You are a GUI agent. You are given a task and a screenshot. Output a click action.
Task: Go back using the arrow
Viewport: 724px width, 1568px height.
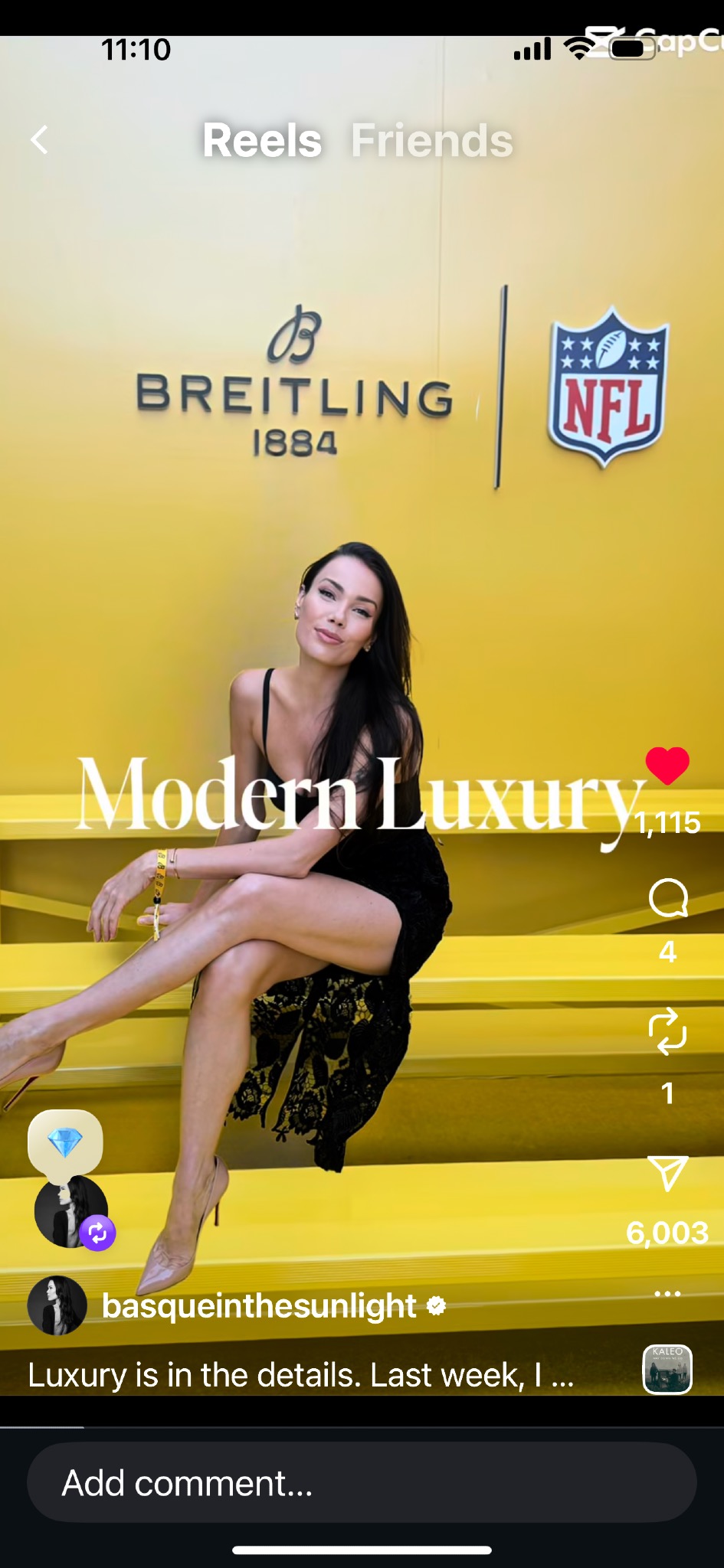(40, 140)
